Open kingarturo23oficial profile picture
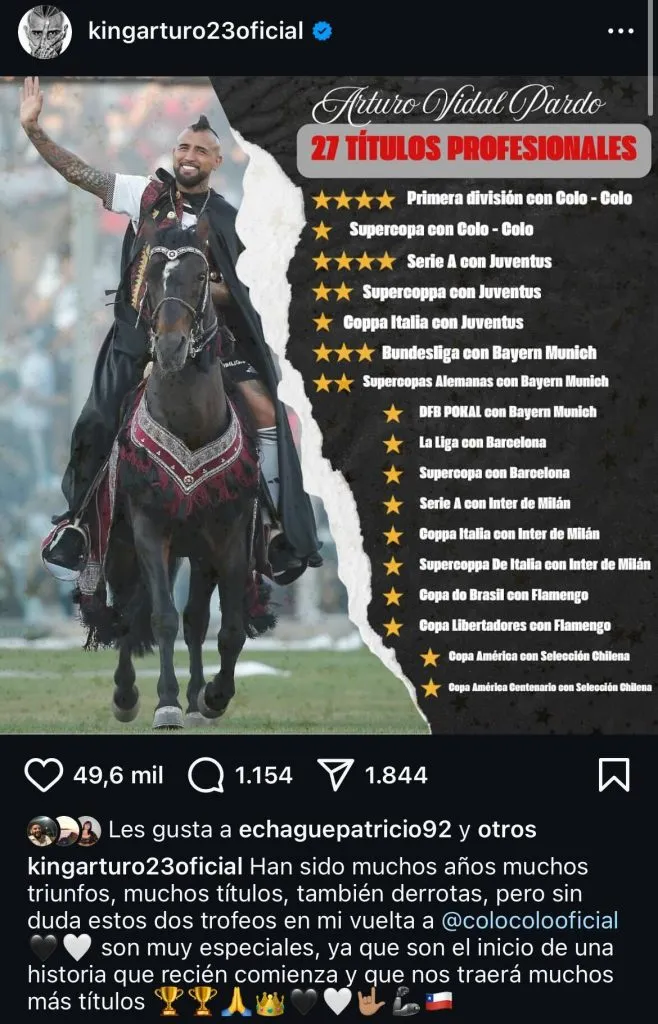This screenshot has width=658, height=1024. pos(45,32)
